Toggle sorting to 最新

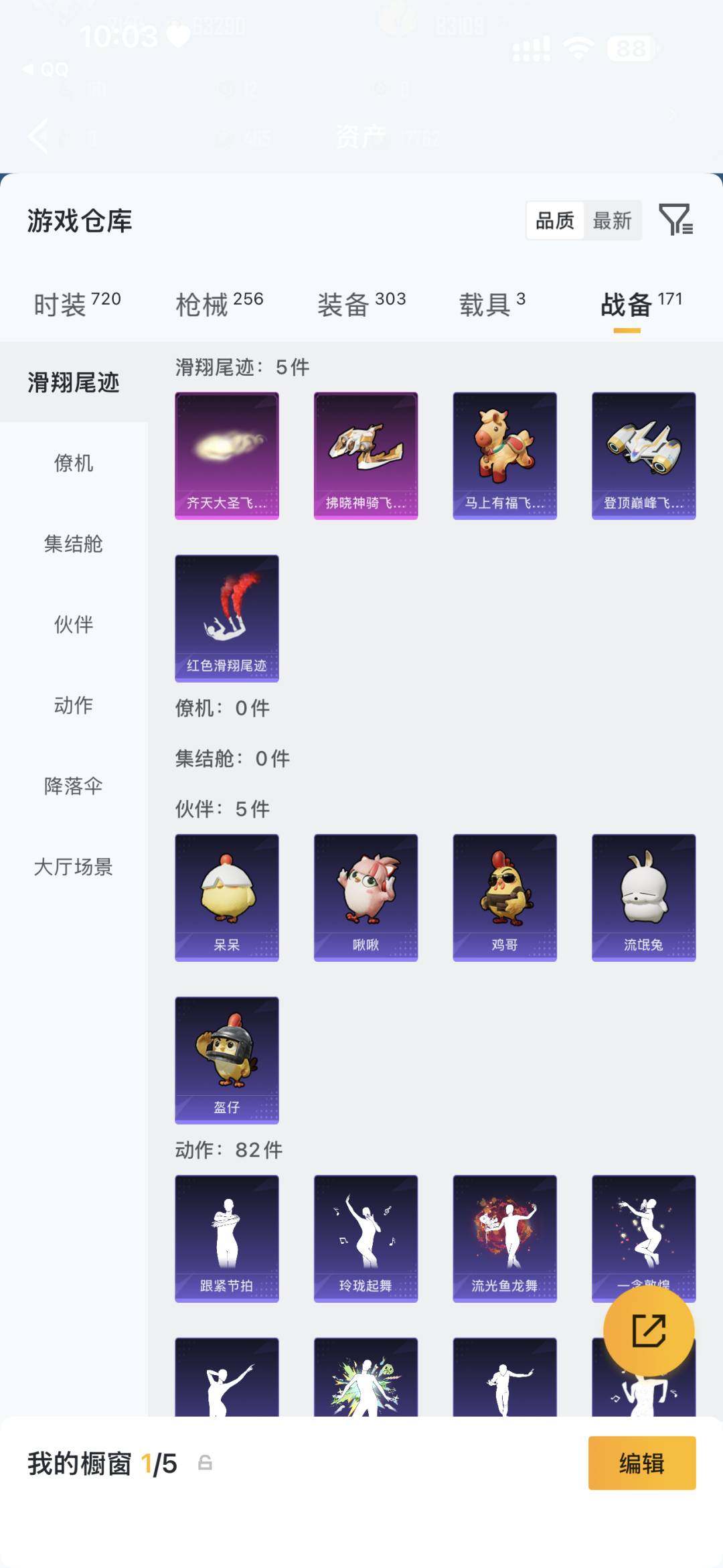click(x=613, y=221)
